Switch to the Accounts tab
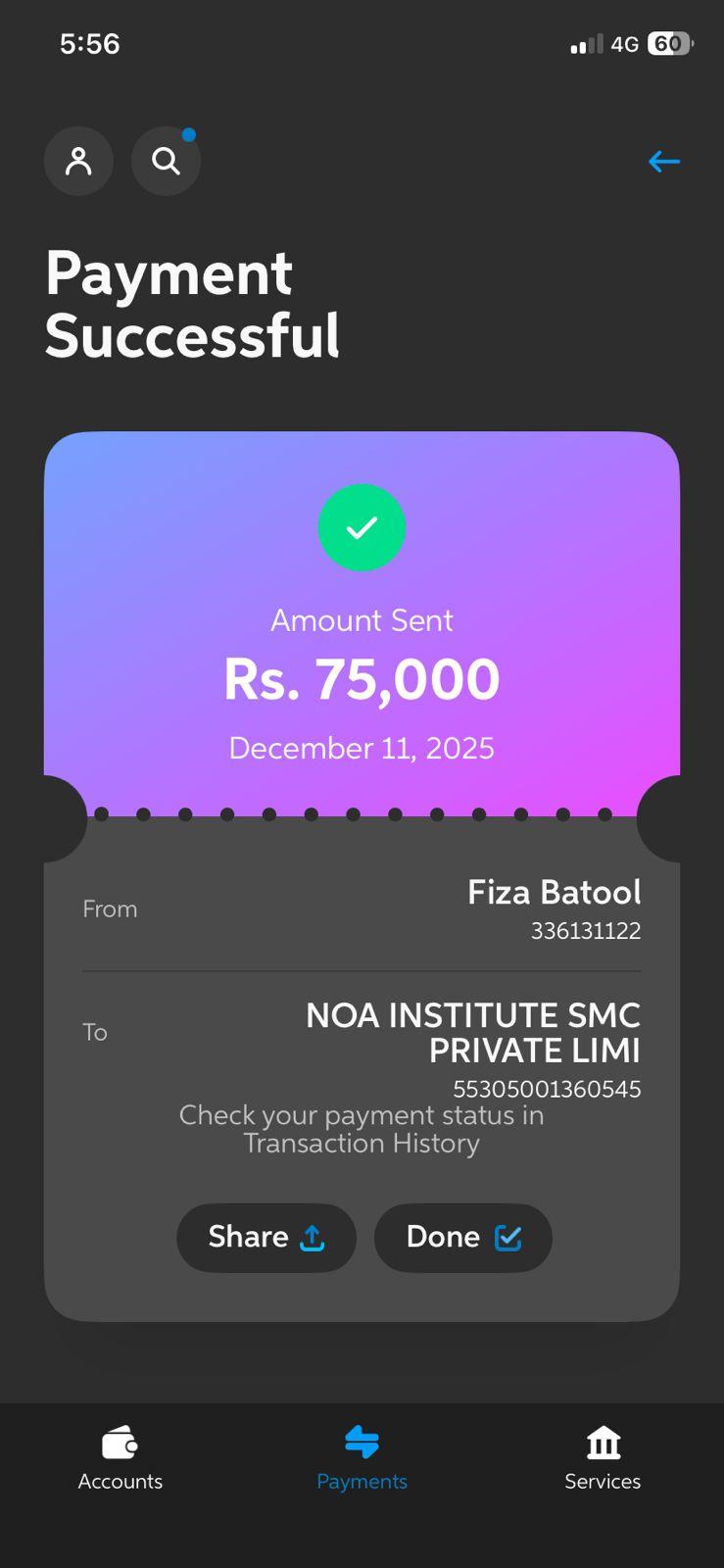Image resolution: width=724 pixels, height=1568 pixels. 121,1459
